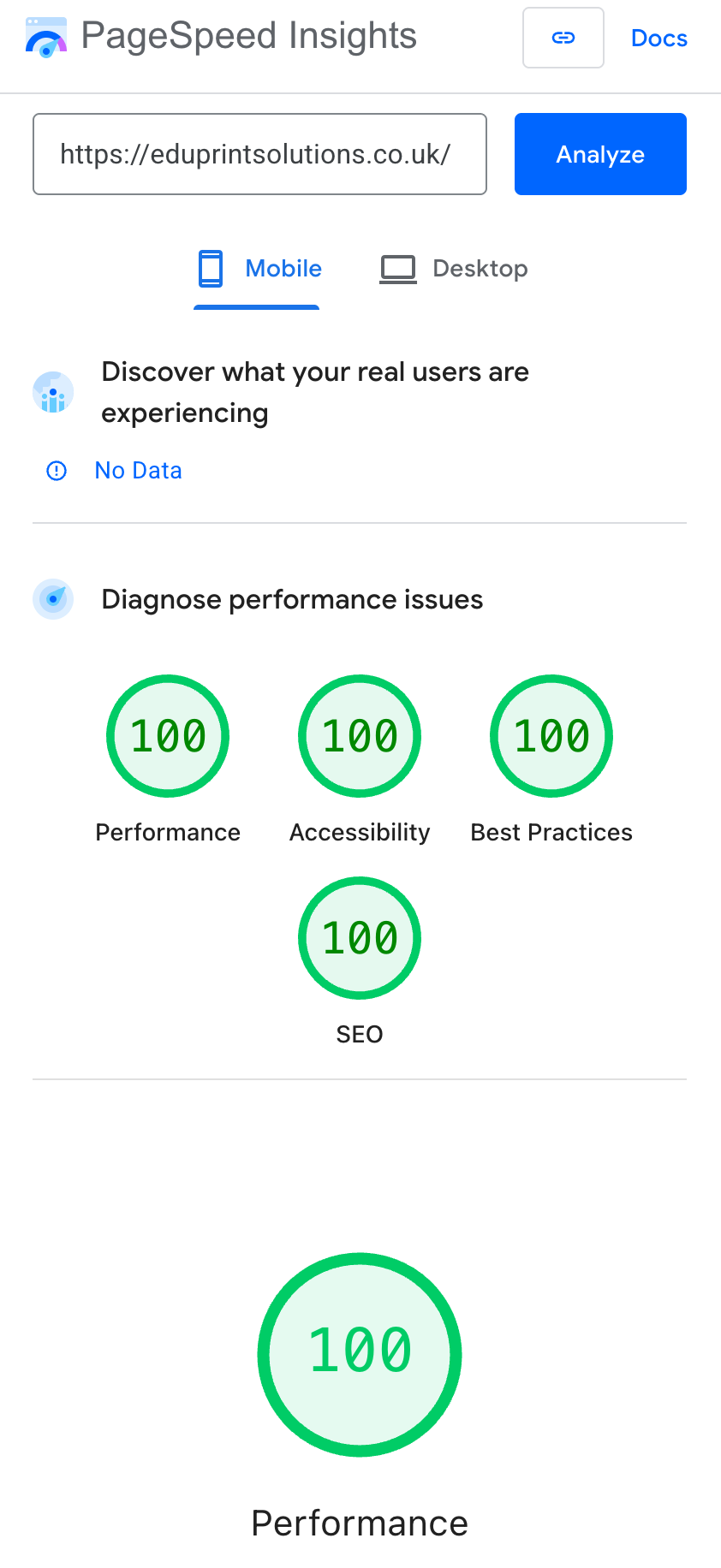Screen dimensions: 721x1568
Task: Select the mobile phone icon
Action: (211, 268)
